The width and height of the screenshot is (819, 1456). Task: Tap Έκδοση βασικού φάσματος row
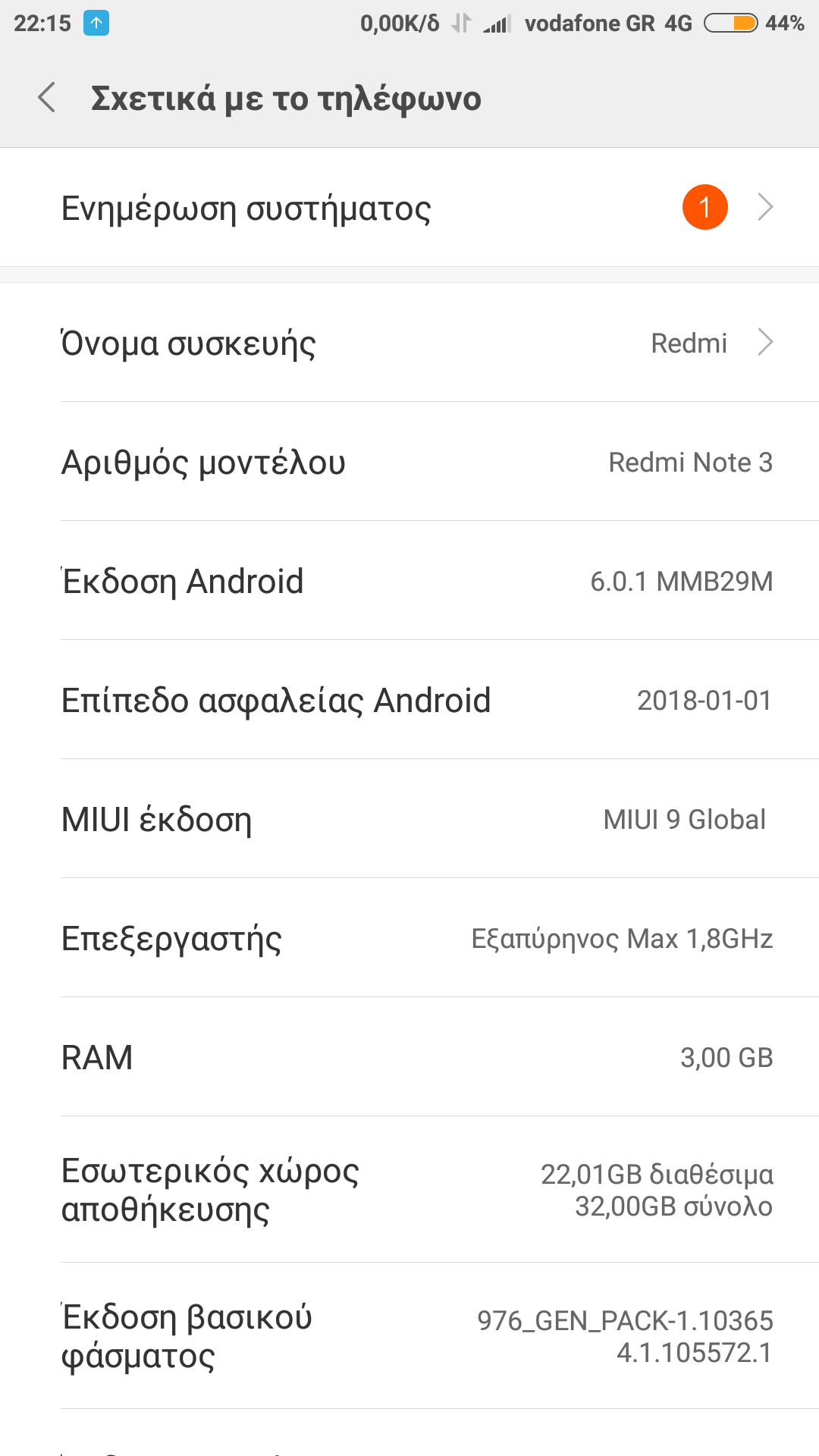[x=409, y=1335]
